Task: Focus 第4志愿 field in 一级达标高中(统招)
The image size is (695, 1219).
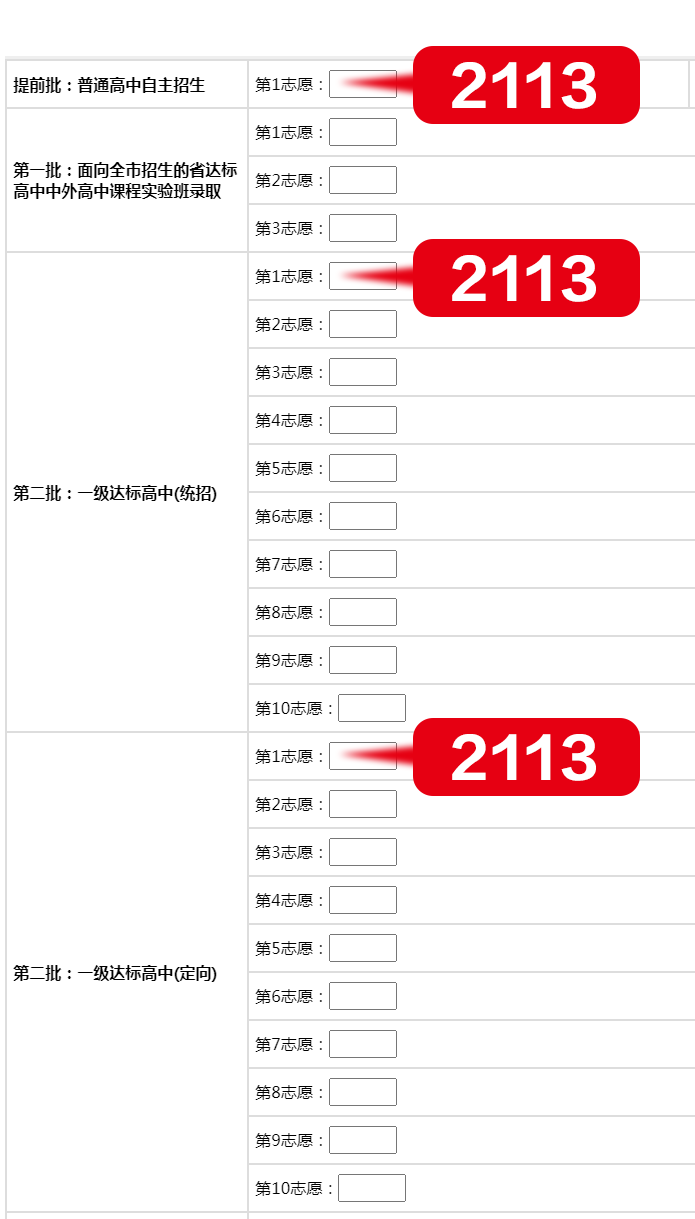Action: pos(363,420)
